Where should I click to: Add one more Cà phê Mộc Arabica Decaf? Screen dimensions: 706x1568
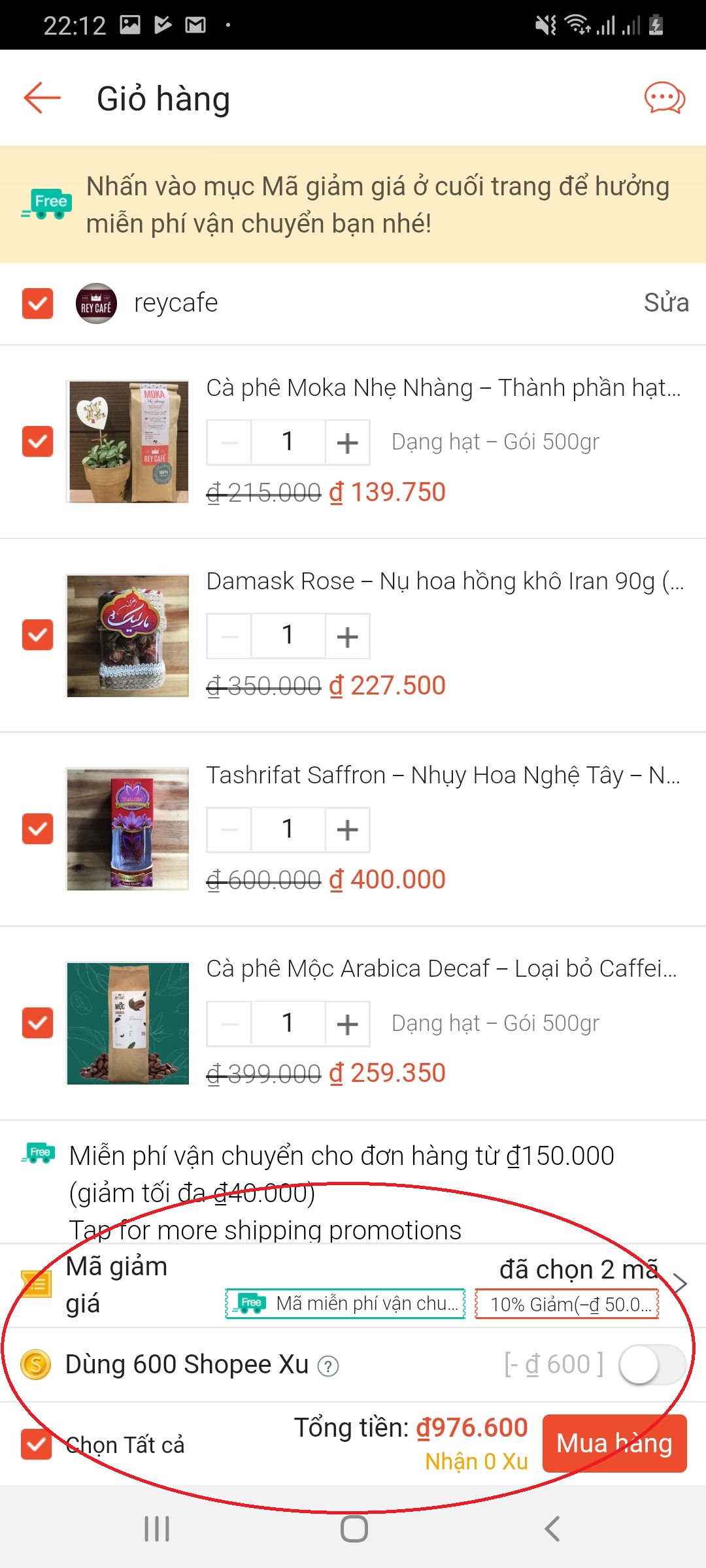pyautogui.click(x=347, y=1024)
